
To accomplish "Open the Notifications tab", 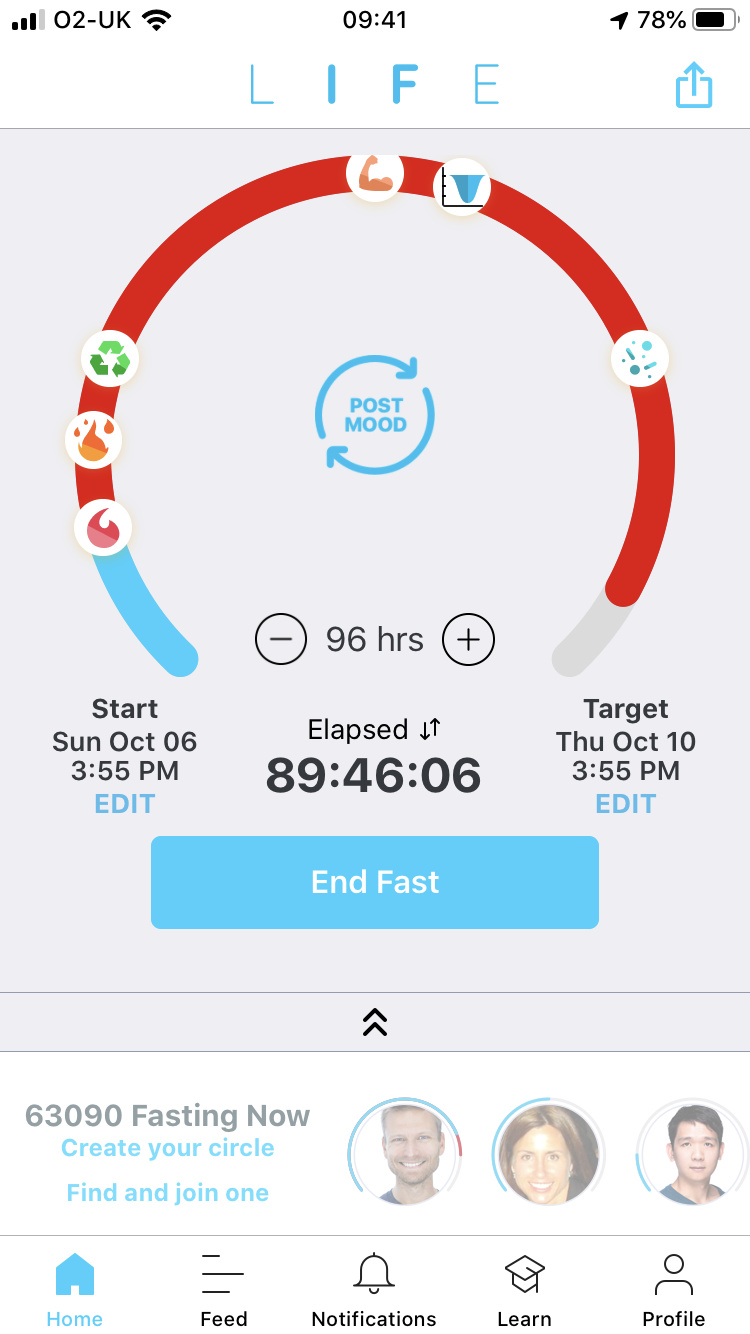I will point(374,1291).
